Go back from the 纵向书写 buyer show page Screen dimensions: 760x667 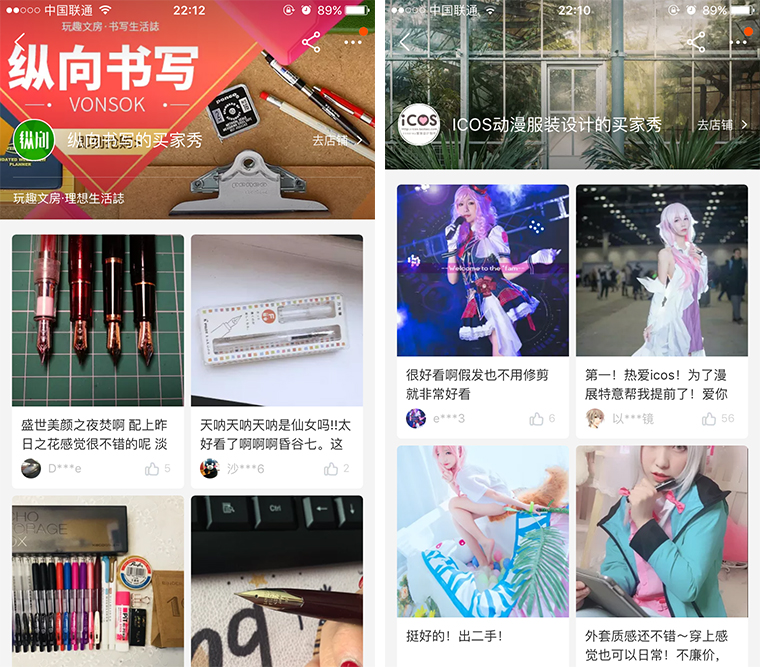click(21, 42)
